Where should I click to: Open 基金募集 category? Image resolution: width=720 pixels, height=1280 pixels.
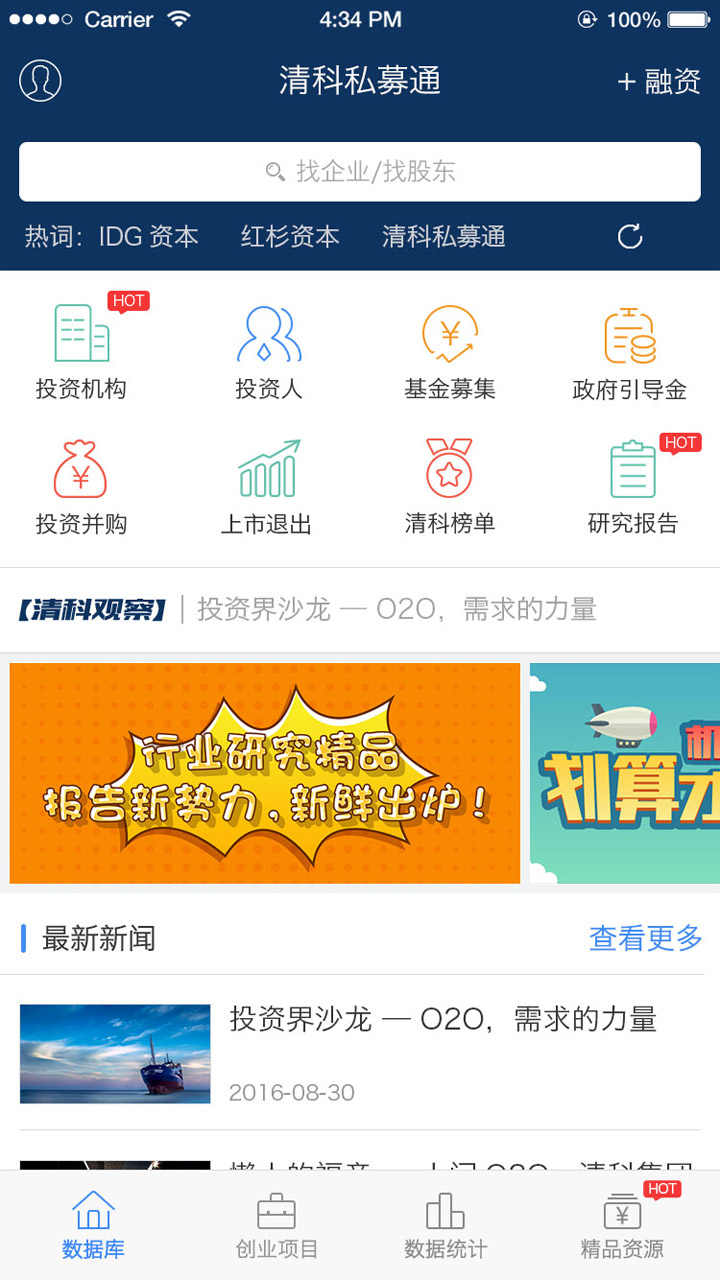[x=450, y=350]
